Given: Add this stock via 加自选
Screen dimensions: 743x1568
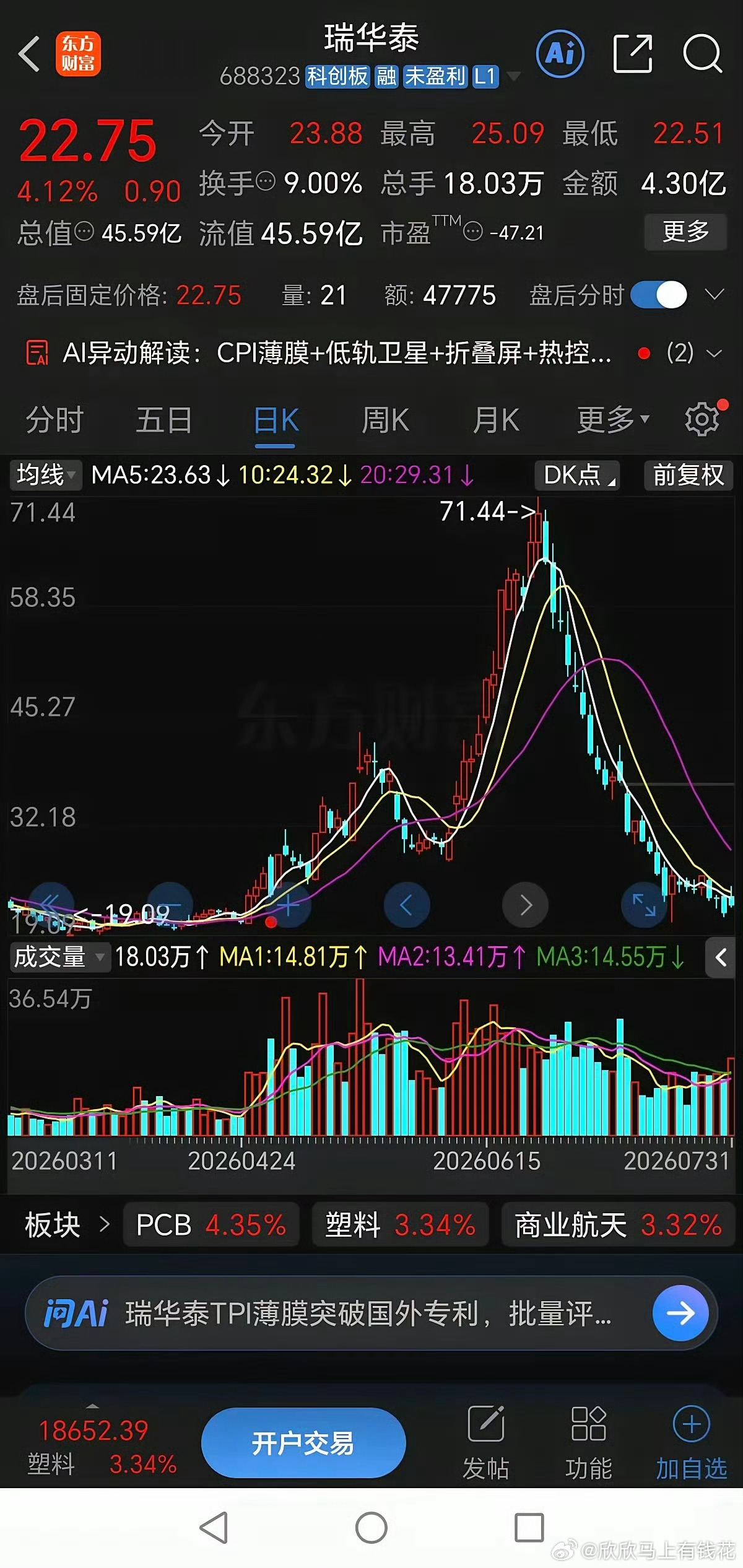Looking at the screenshot, I should pyautogui.click(x=691, y=1443).
